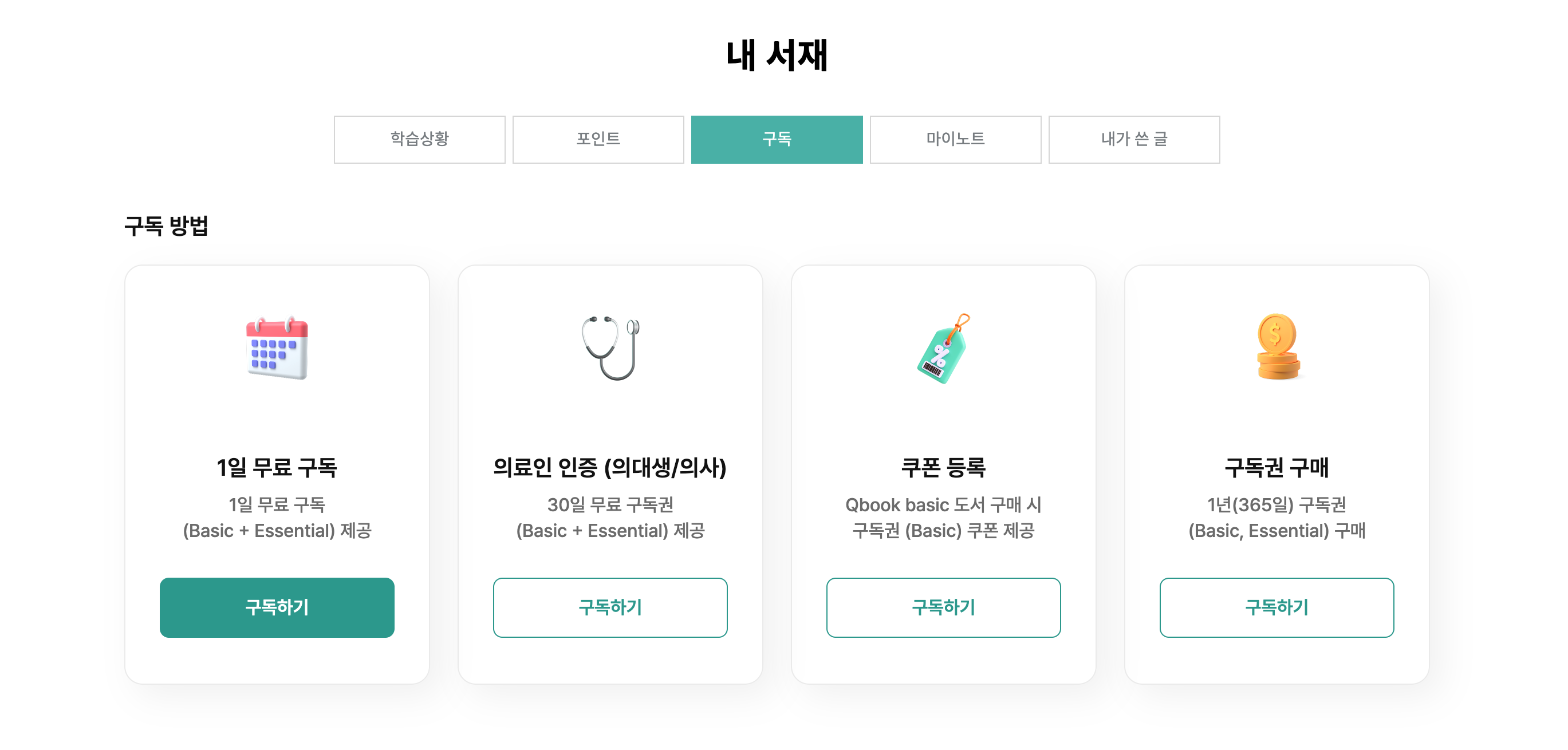Tap 구독하기 under 구독권 구매
Screen dimensions: 1568x750
tap(1277, 607)
